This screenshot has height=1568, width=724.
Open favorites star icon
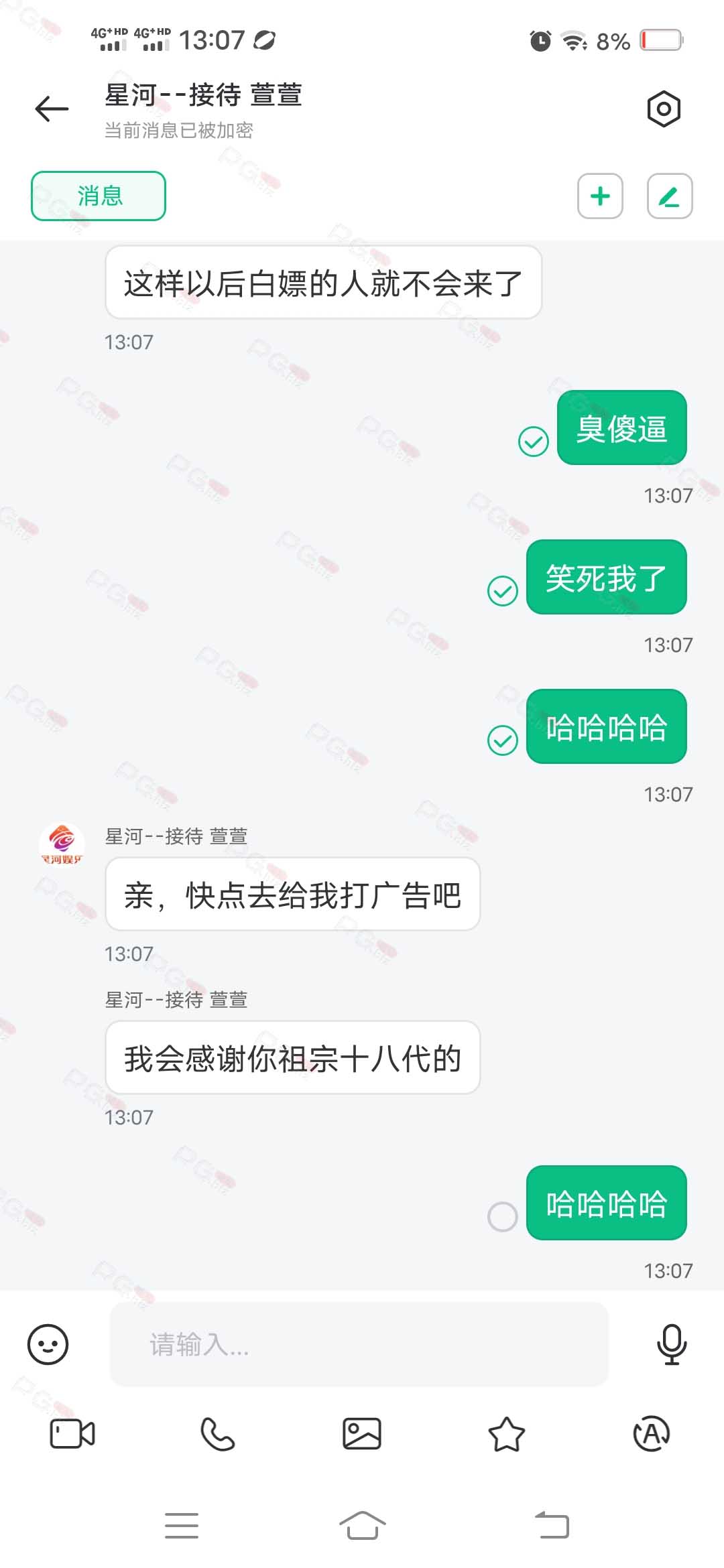coord(506,1434)
